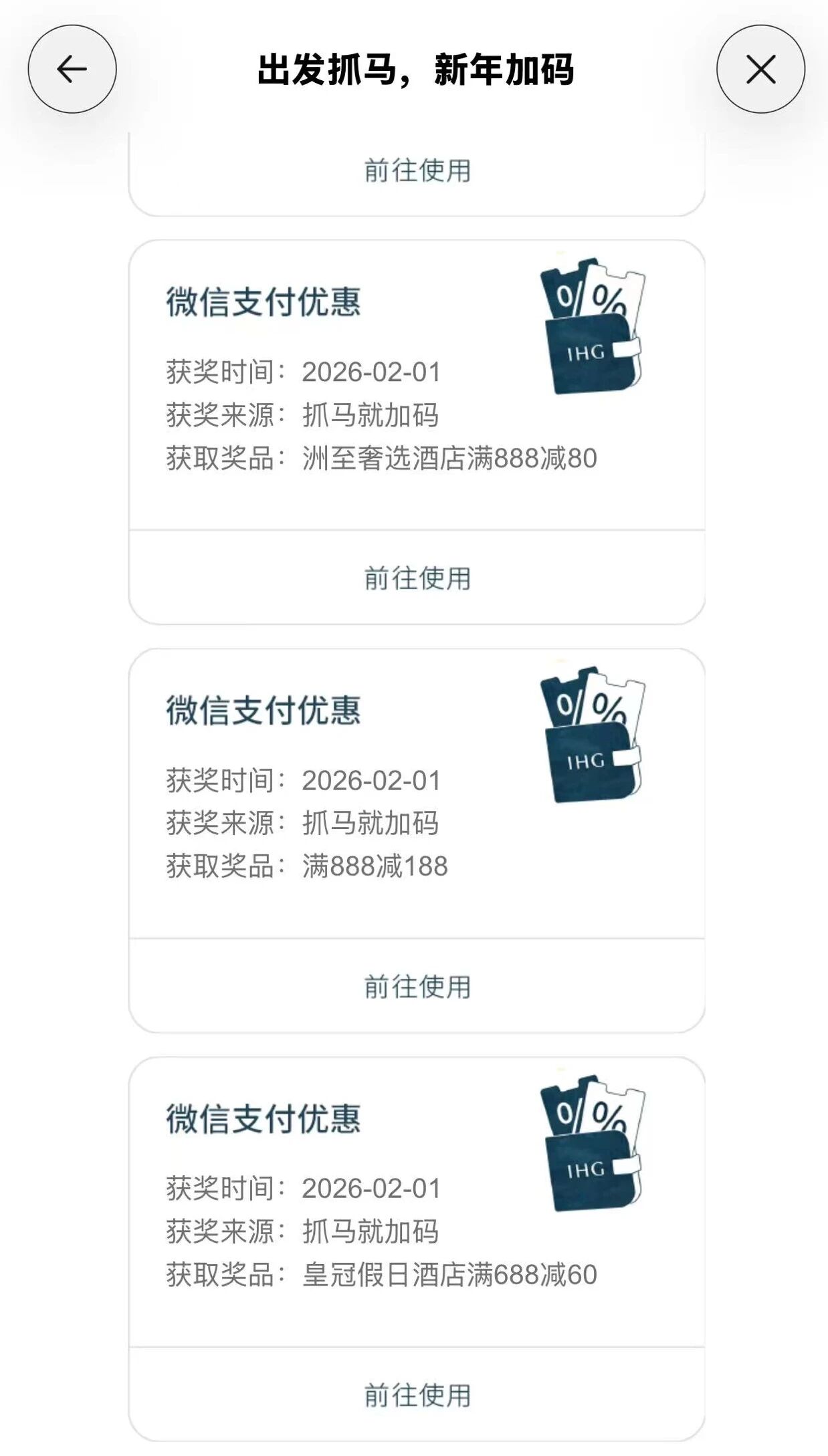Go back using the arrow icon
The width and height of the screenshot is (828, 1456).
tap(72, 69)
